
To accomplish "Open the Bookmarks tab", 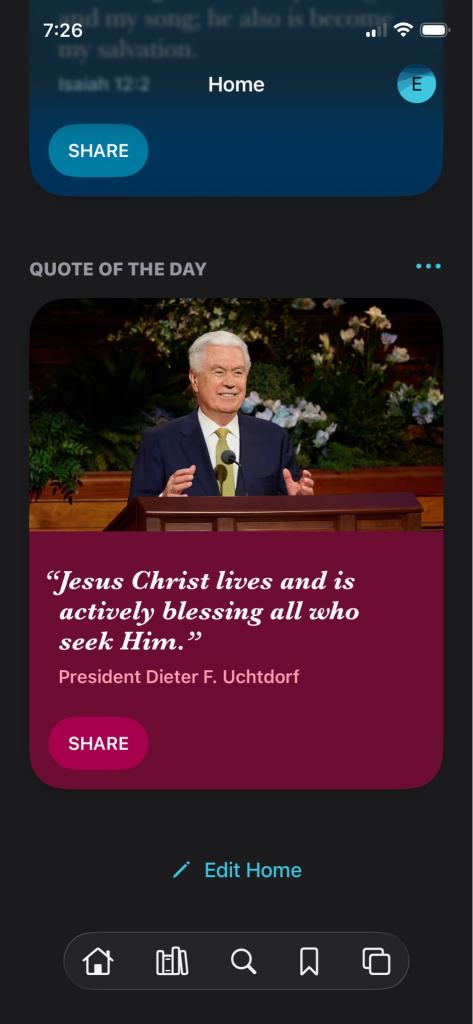I will (309, 962).
